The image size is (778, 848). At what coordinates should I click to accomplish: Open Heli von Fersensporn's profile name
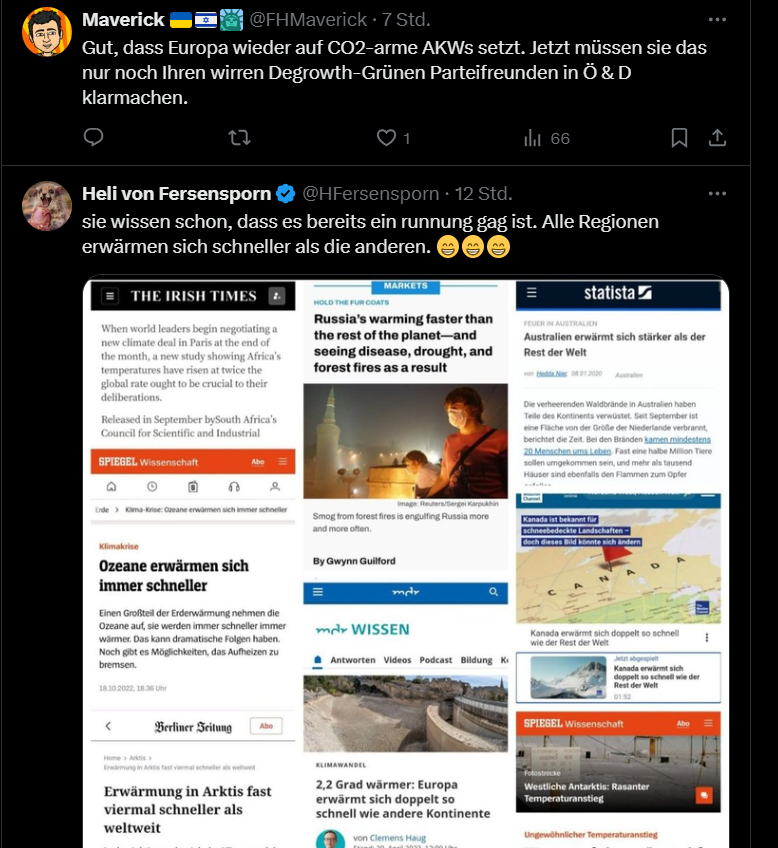pyautogui.click(x=176, y=193)
